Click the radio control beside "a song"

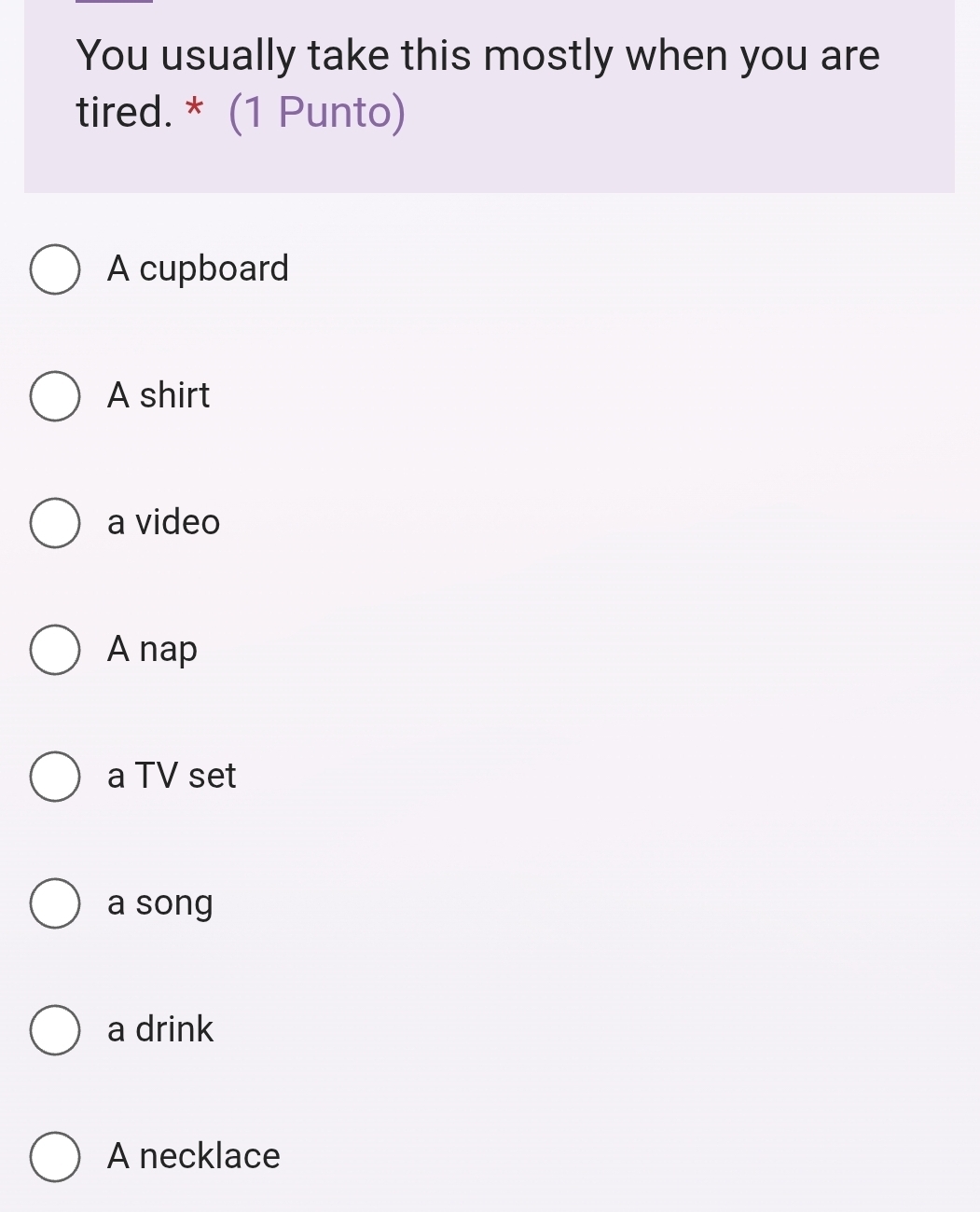55,904
